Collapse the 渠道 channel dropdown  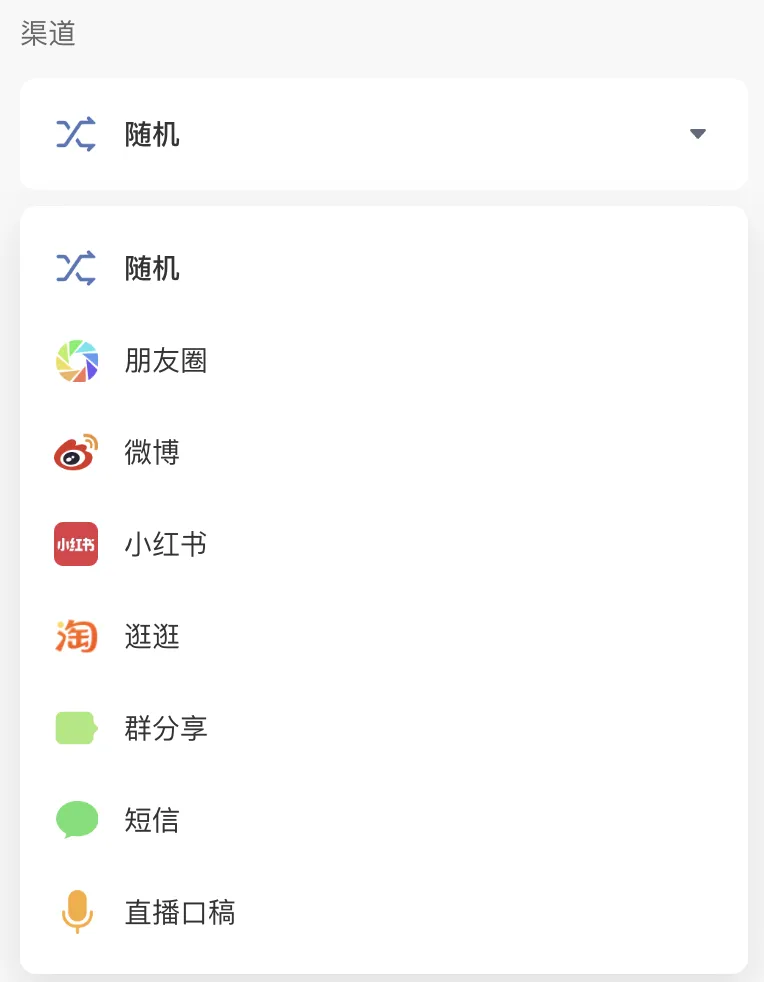click(x=697, y=134)
